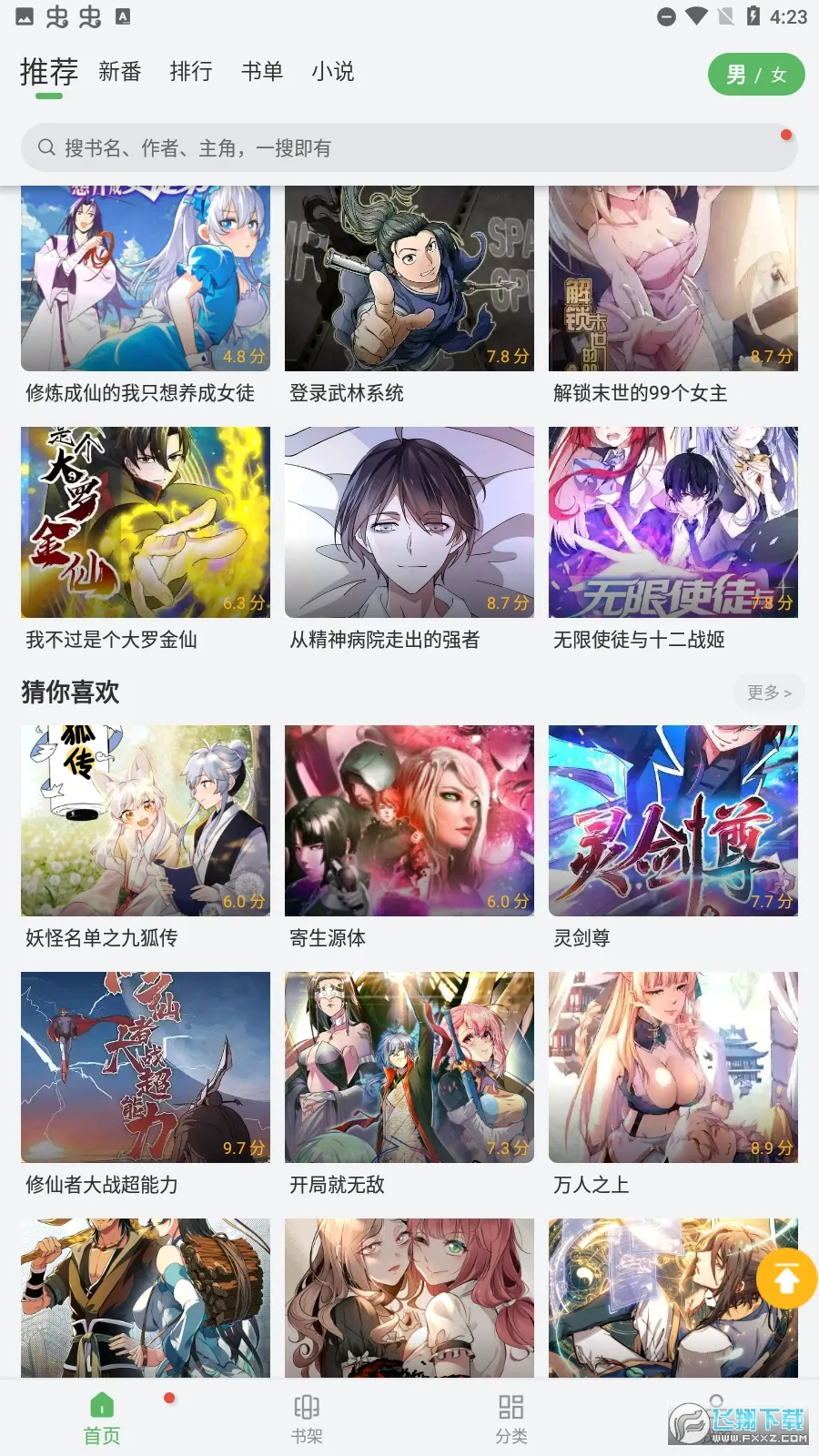
Task: Tap 更多 next to 猜你喜欢
Action: coord(769,693)
